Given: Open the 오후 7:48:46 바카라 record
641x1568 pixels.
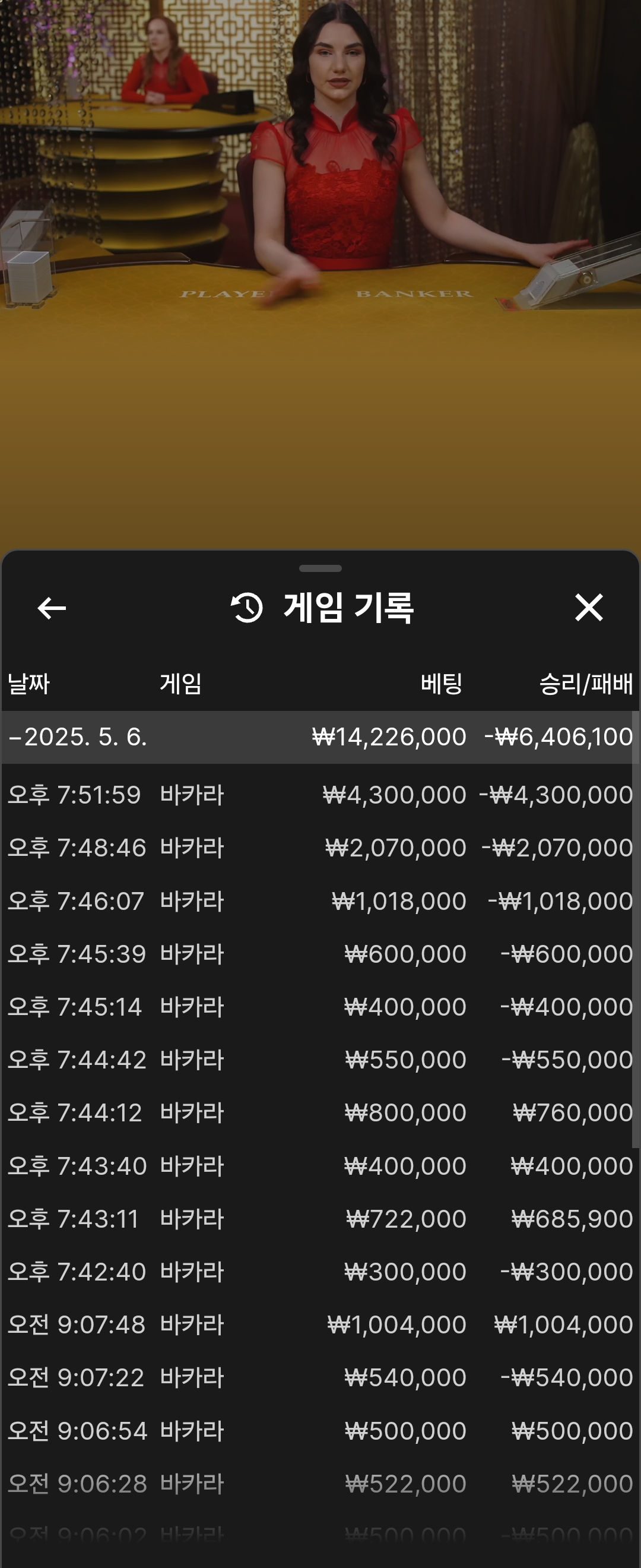Looking at the screenshot, I should (x=320, y=848).
